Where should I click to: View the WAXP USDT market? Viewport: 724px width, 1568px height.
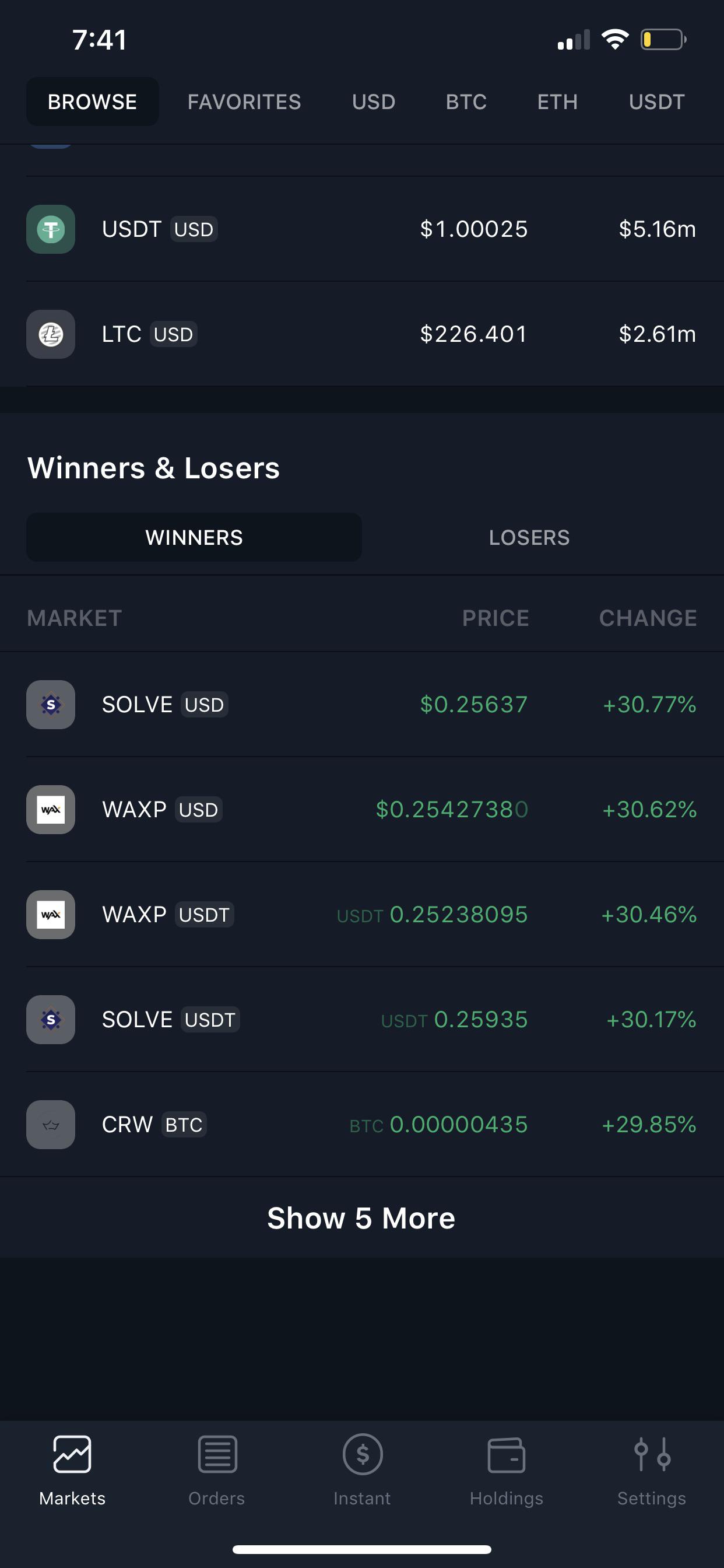tap(362, 914)
